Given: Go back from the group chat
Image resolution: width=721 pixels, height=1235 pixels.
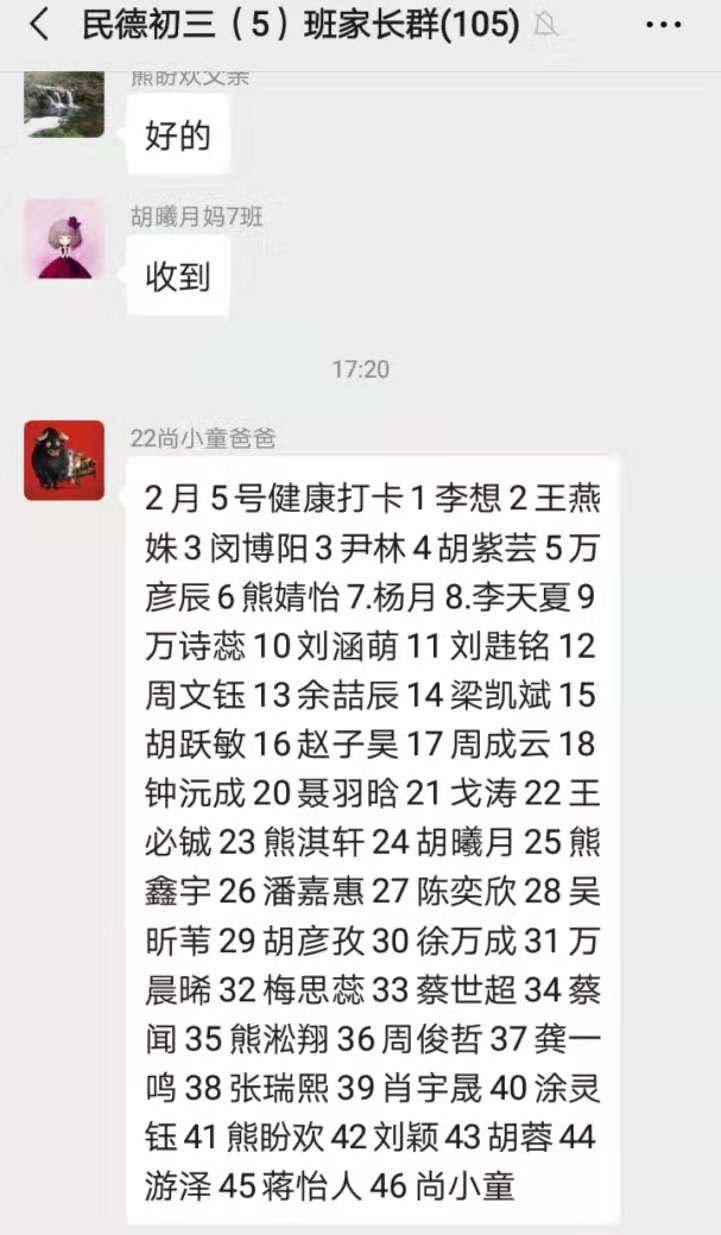Looking at the screenshot, I should click(39, 25).
